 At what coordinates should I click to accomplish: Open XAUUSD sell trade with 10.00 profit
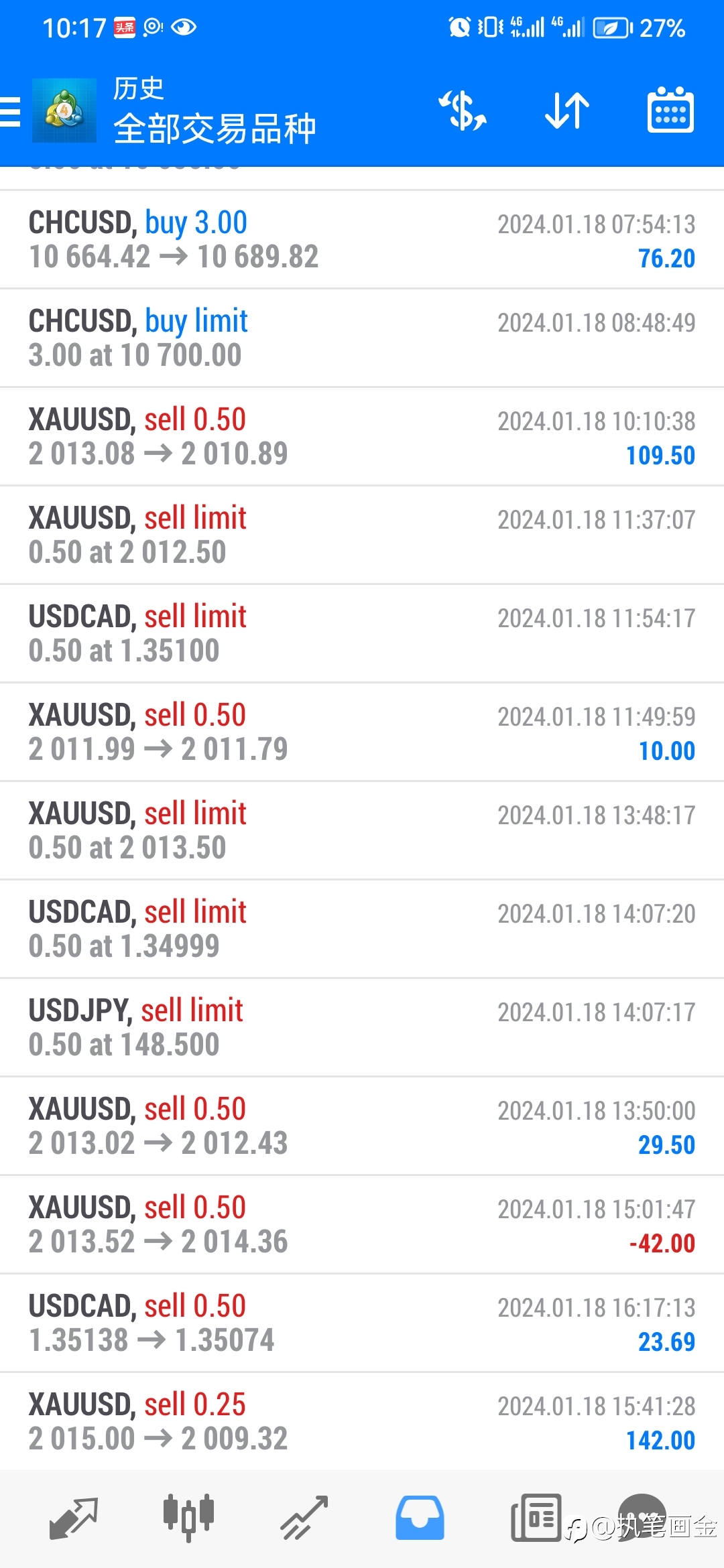(362, 732)
